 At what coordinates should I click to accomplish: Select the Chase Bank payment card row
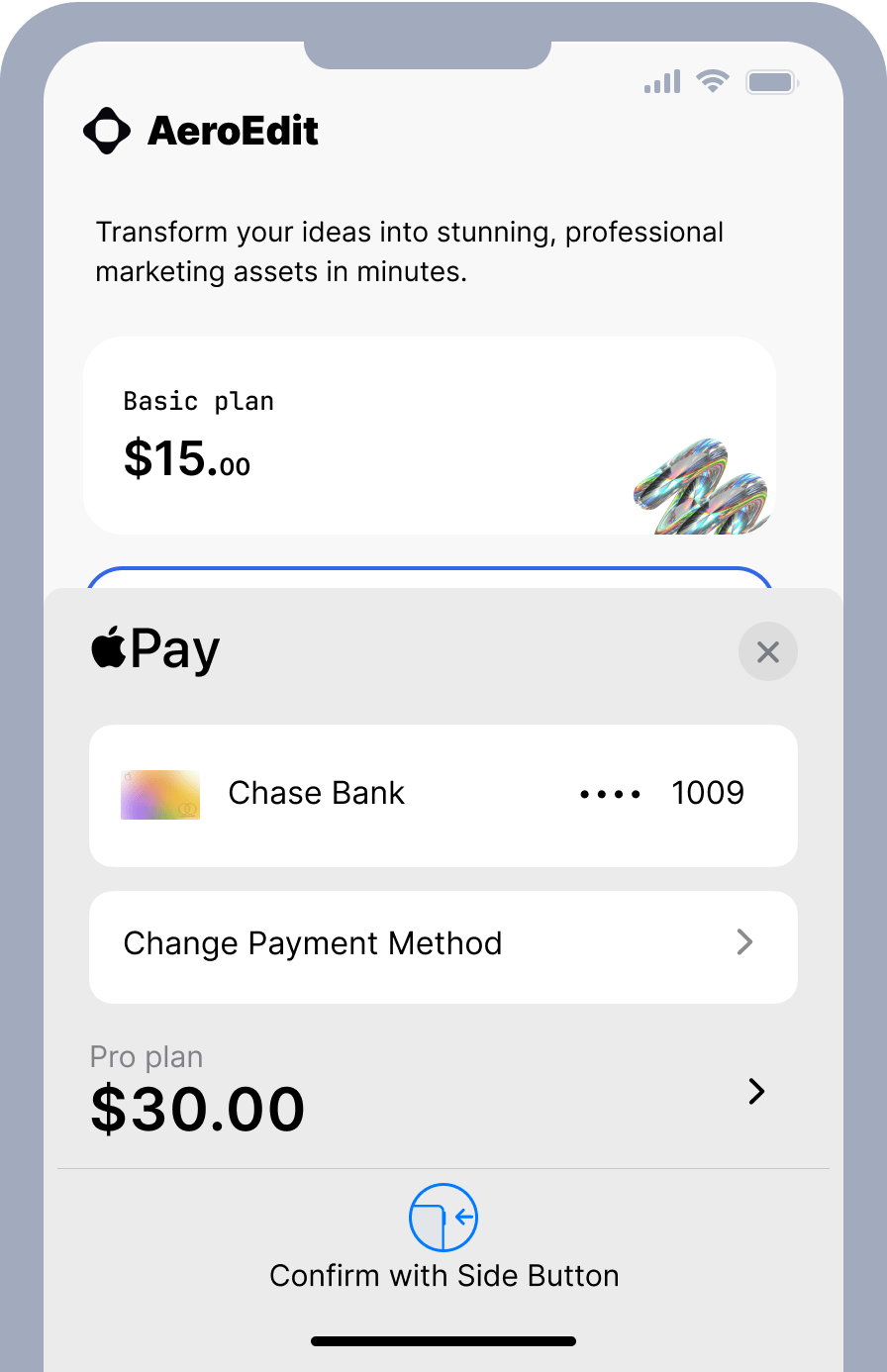(443, 793)
